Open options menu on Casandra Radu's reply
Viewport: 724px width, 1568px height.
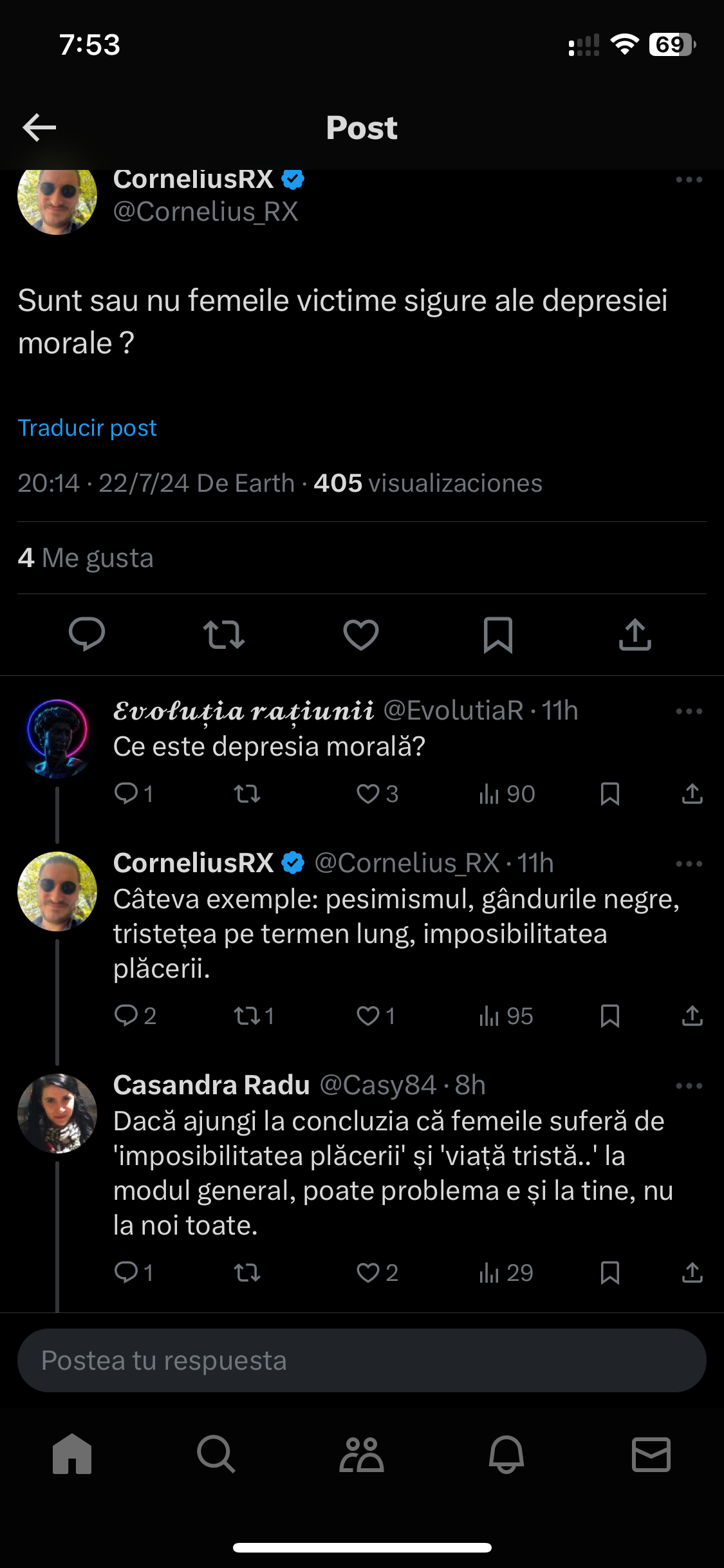pyautogui.click(x=689, y=1085)
